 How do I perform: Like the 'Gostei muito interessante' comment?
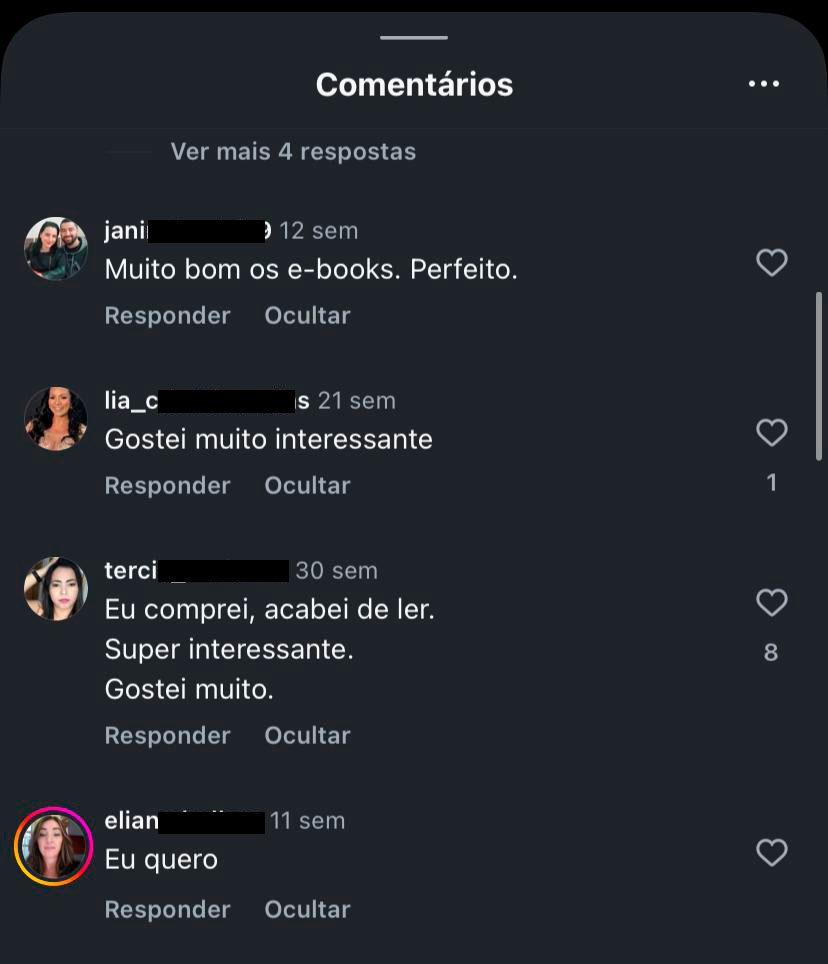click(771, 433)
